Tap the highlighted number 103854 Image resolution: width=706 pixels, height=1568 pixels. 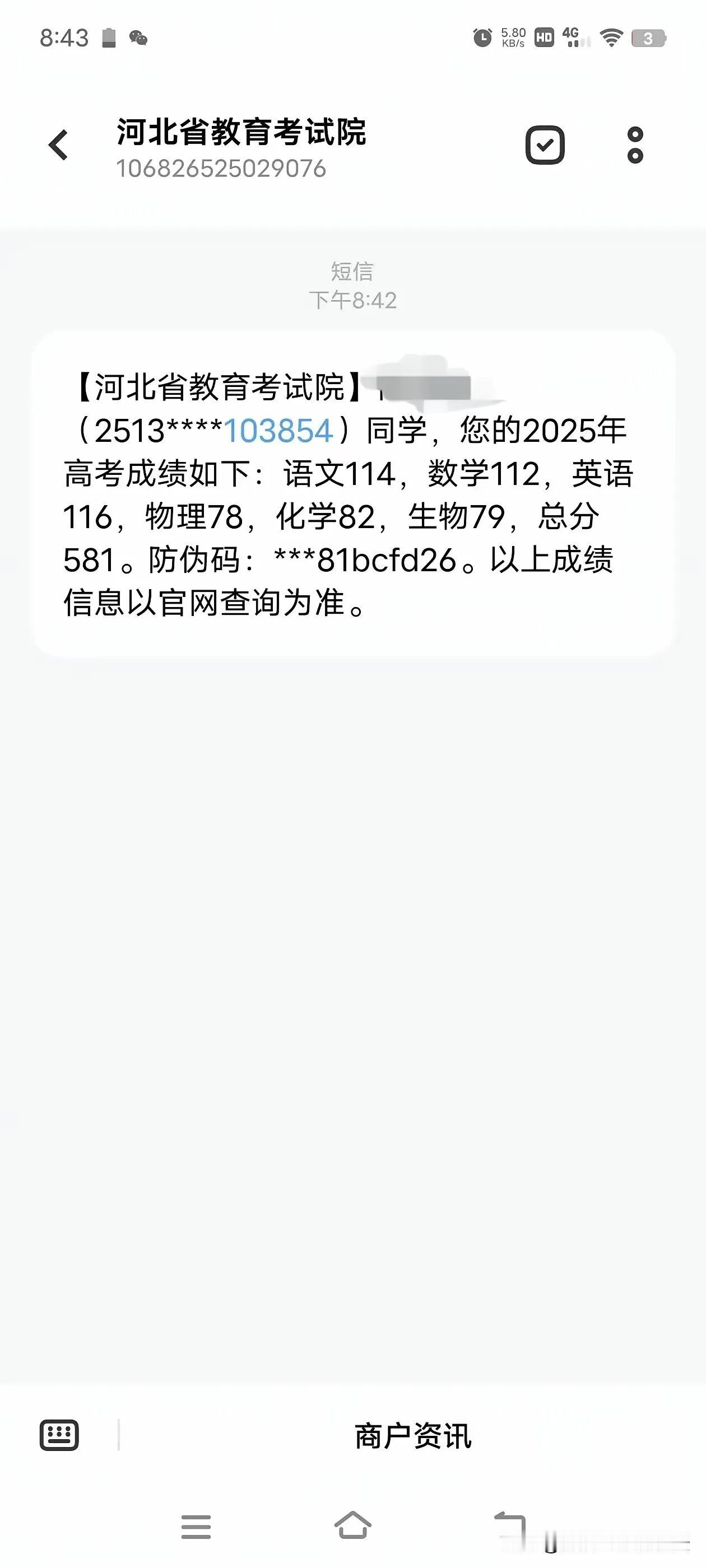[x=278, y=431]
